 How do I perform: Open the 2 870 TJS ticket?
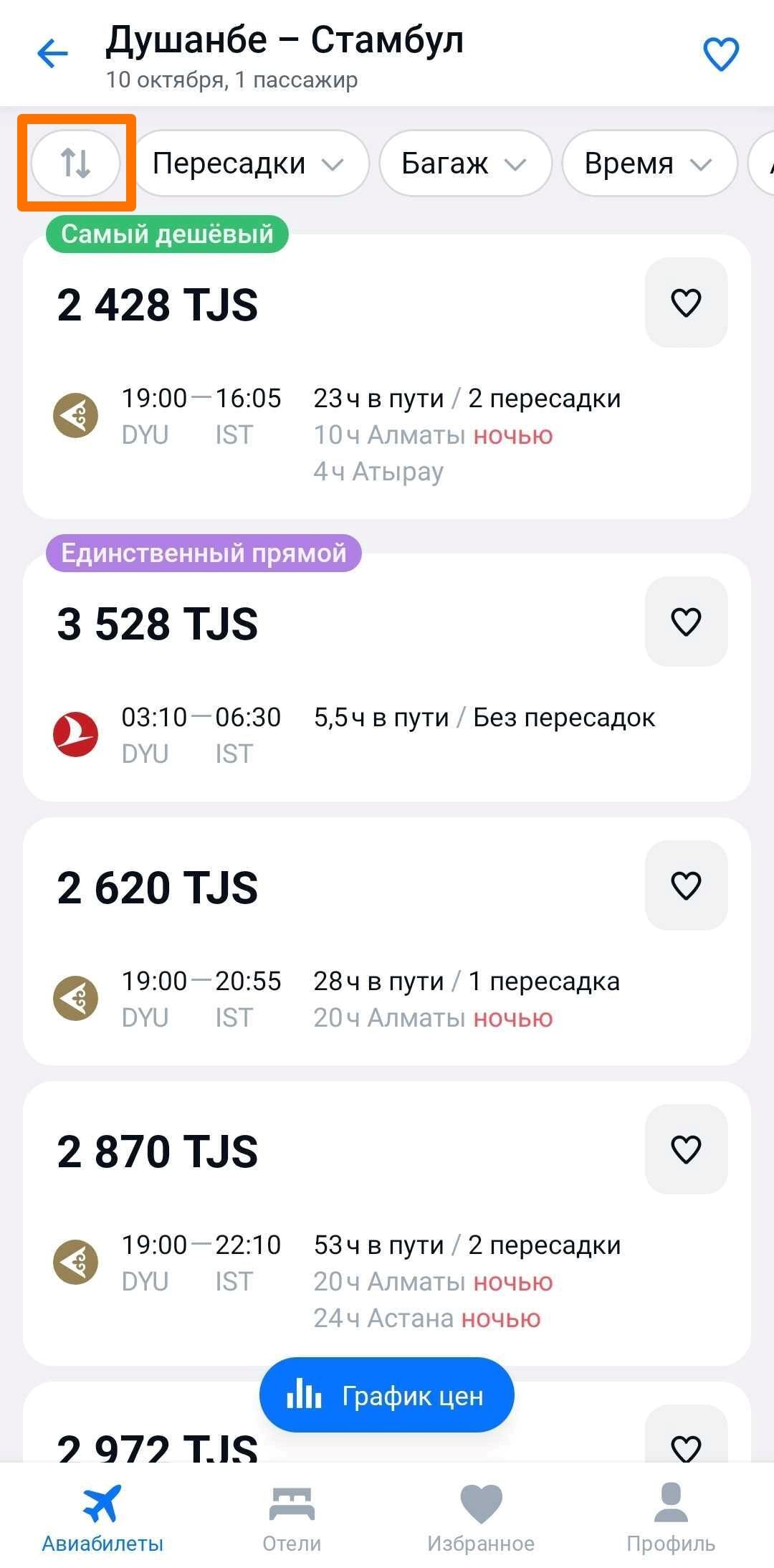click(x=387, y=1223)
